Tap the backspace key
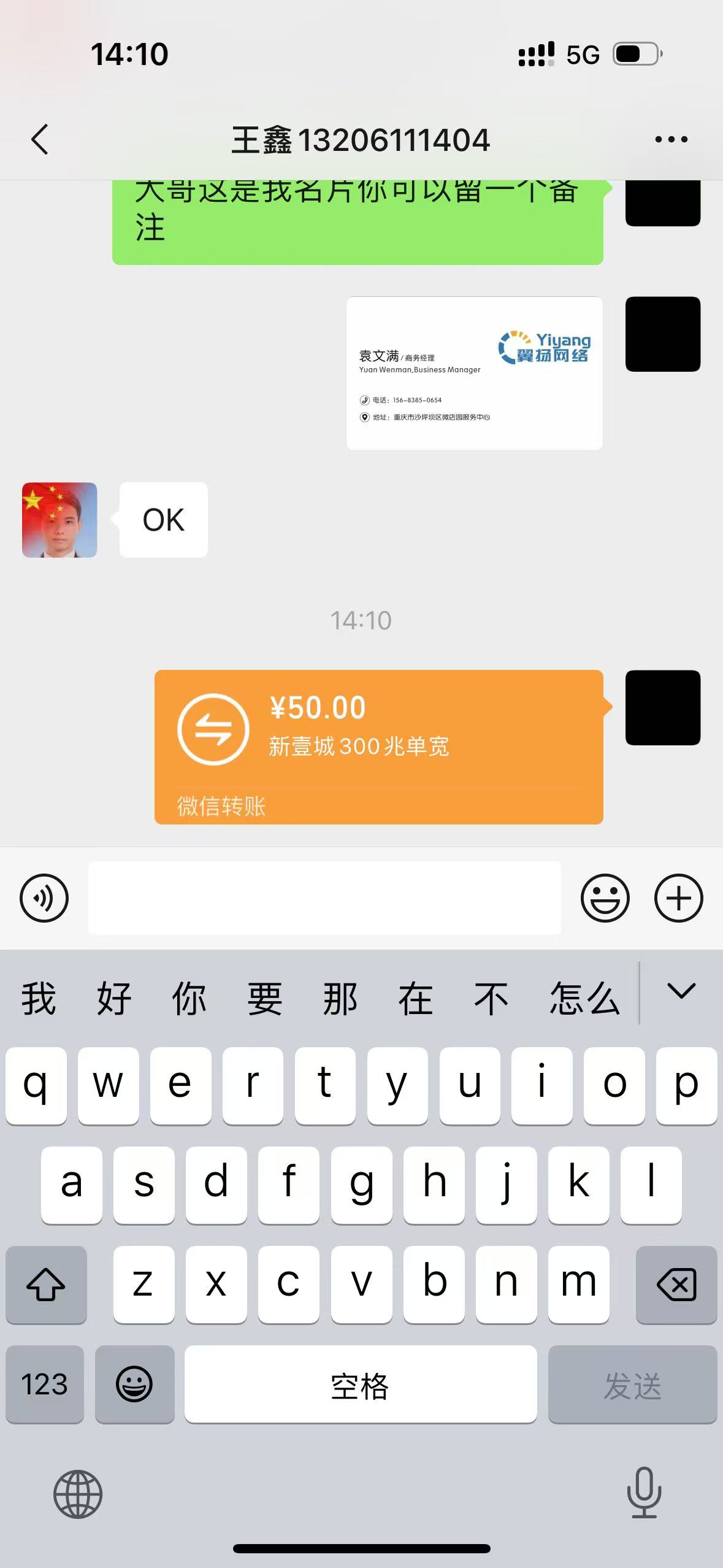 tap(676, 1285)
